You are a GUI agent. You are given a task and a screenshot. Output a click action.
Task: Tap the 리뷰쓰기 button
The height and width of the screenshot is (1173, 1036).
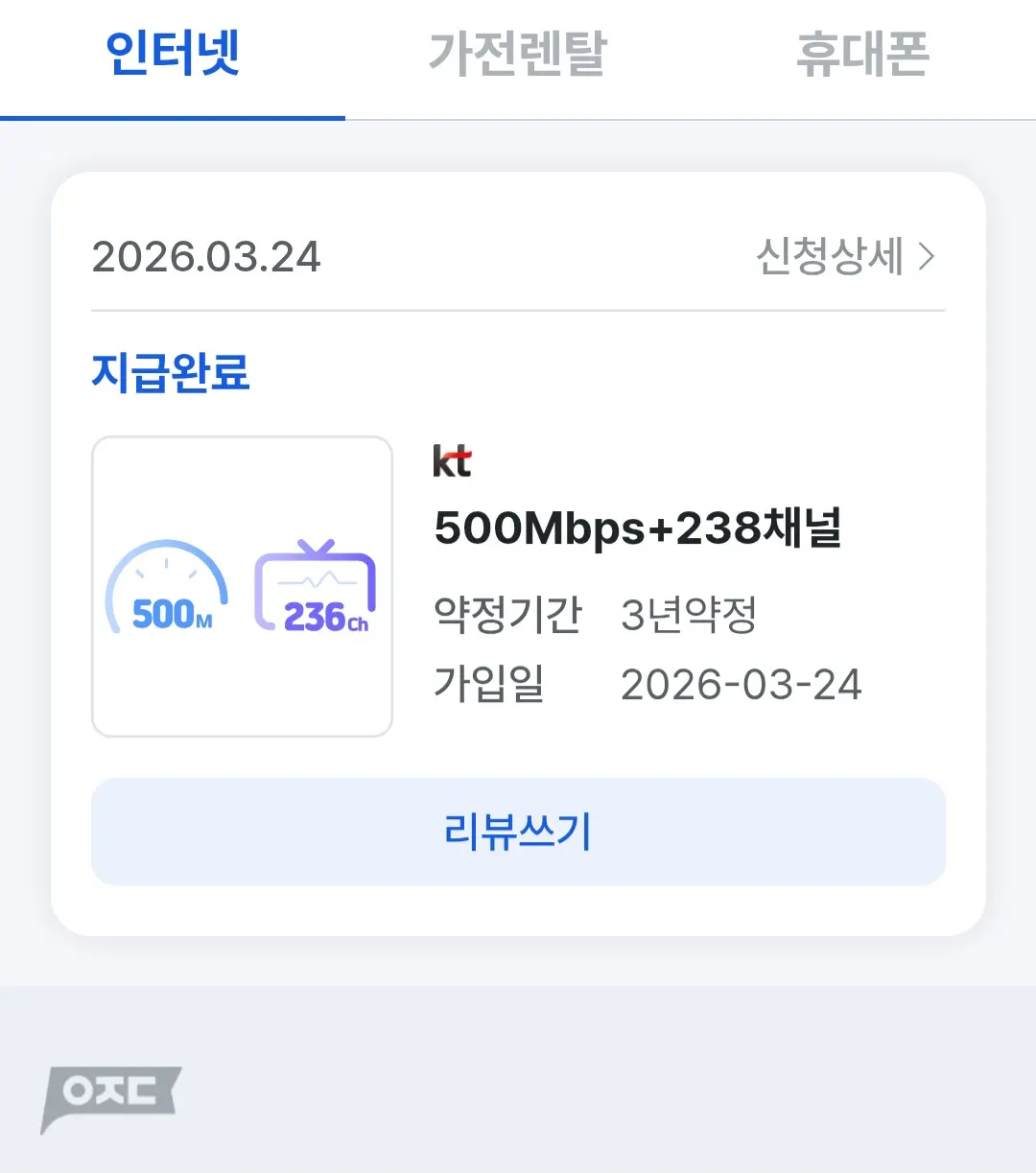coord(518,832)
